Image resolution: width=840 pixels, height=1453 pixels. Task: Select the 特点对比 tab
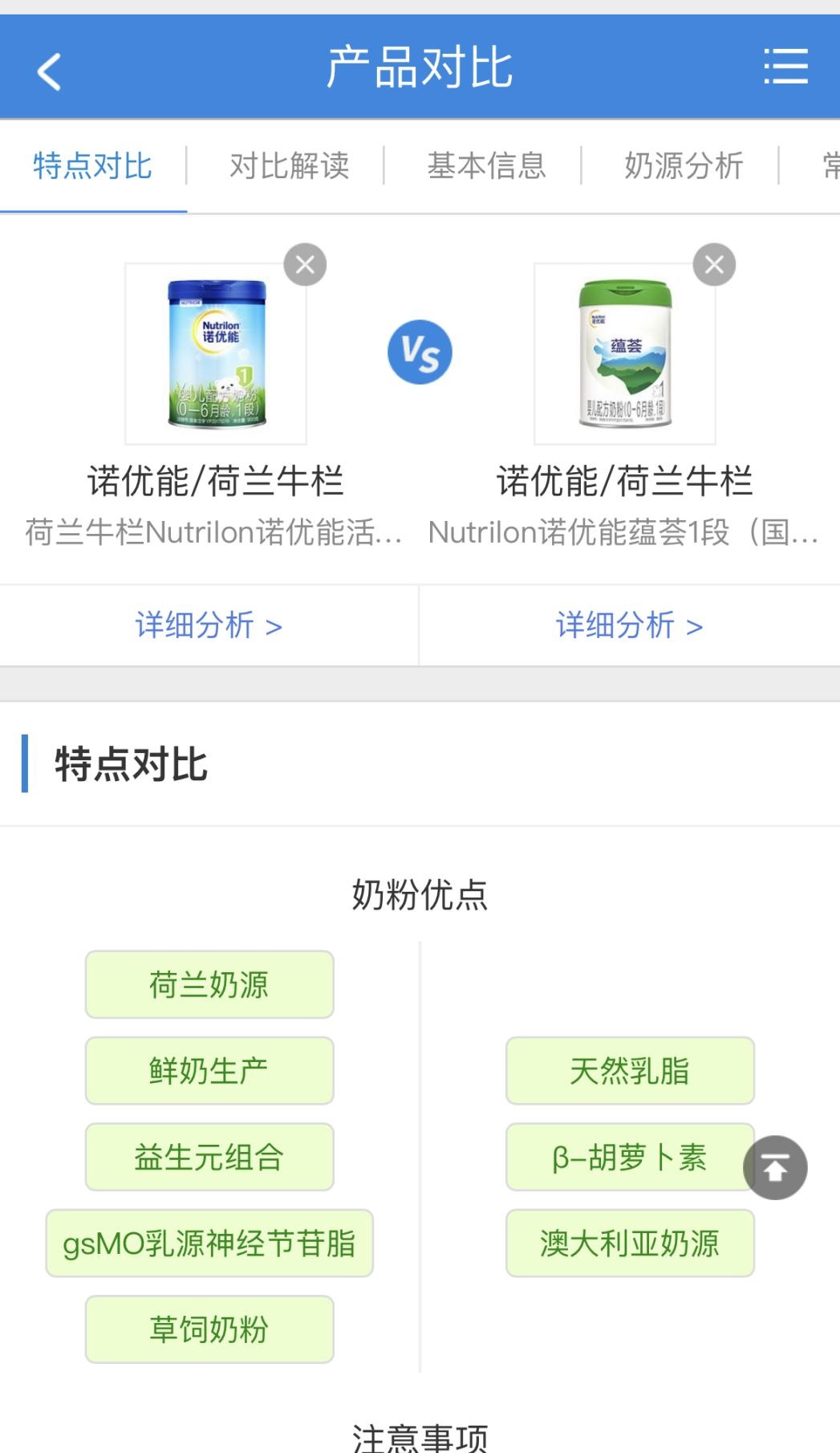point(93,166)
